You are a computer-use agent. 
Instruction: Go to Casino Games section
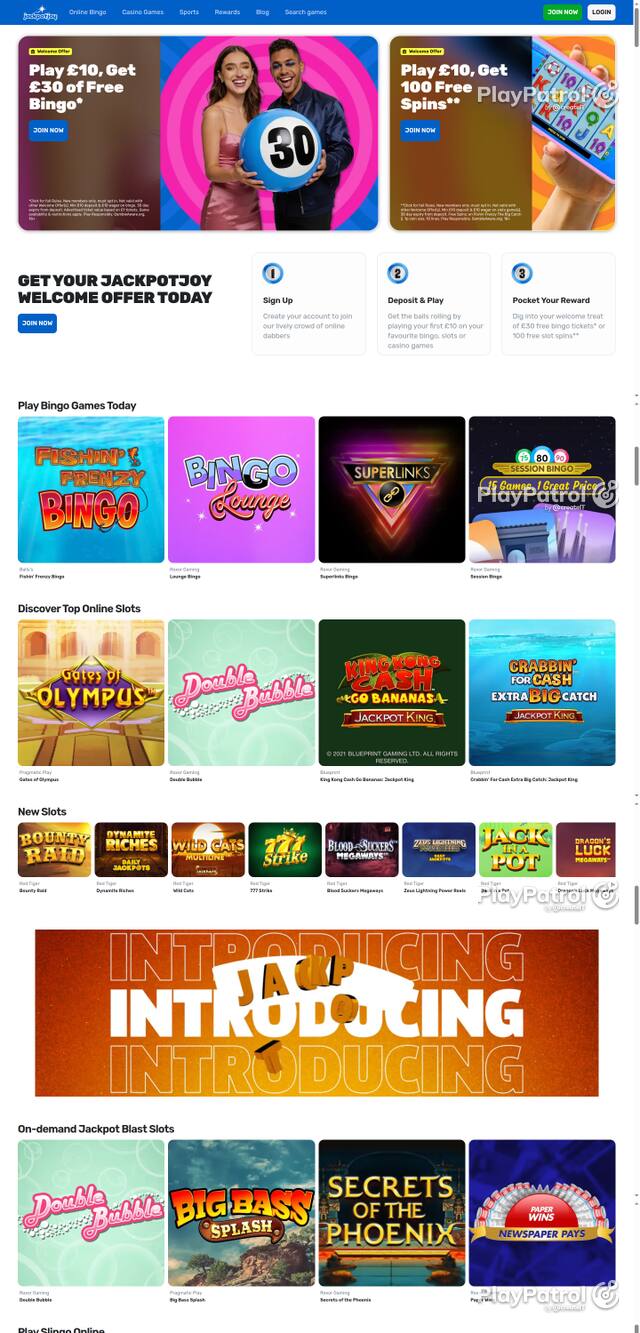[x=143, y=12]
